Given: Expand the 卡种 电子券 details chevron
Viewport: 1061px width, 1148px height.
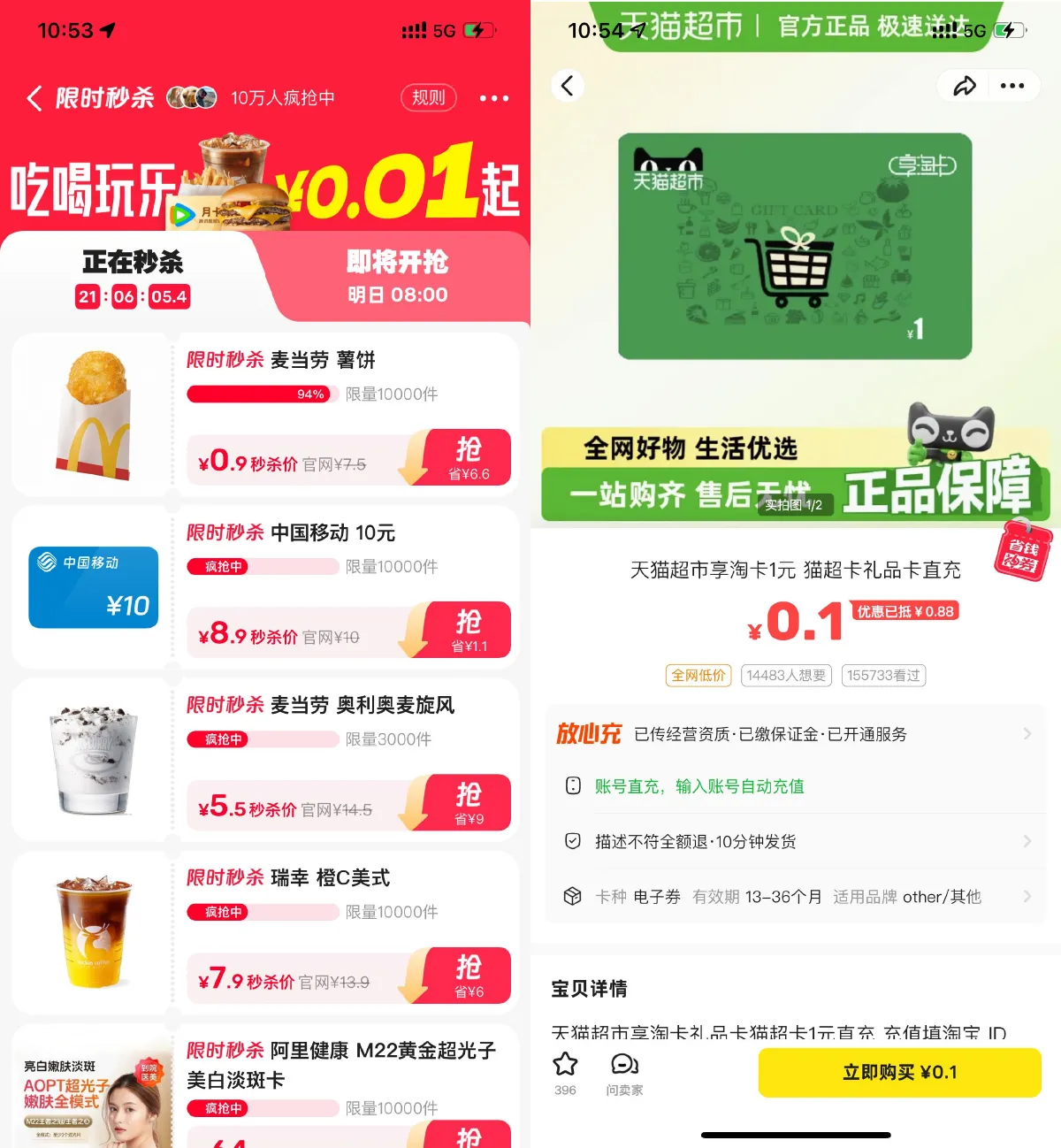Looking at the screenshot, I should pos(1026,896).
